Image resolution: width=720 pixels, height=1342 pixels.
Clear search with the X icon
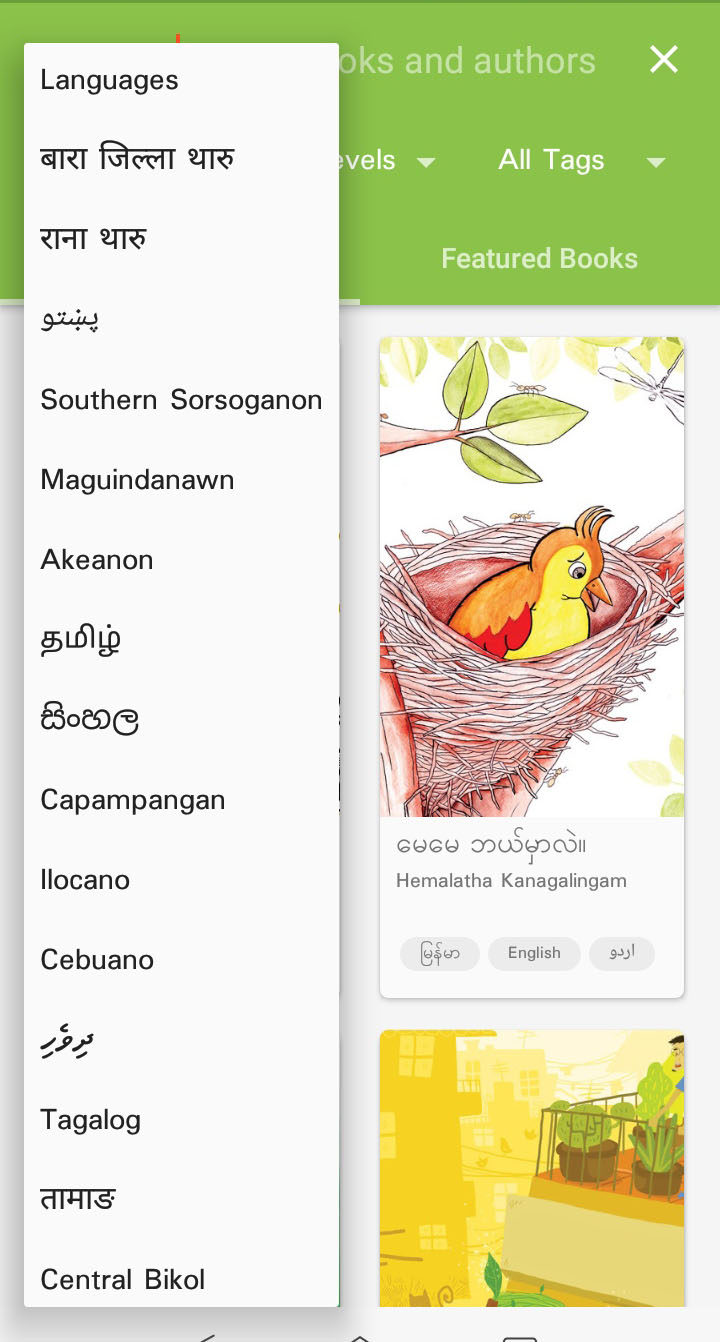(664, 60)
